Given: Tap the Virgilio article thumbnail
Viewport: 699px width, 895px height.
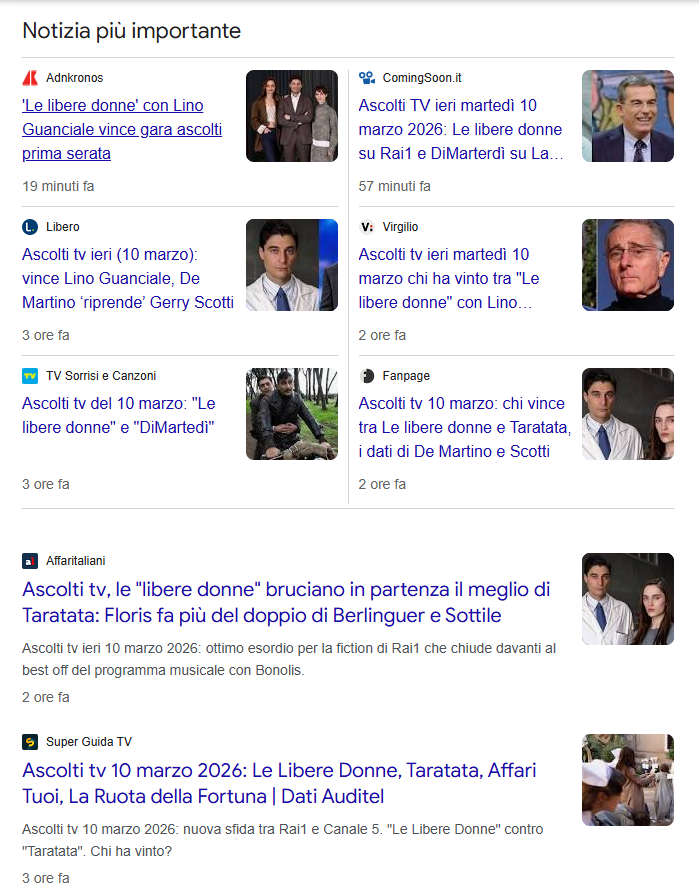Looking at the screenshot, I should [628, 265].
